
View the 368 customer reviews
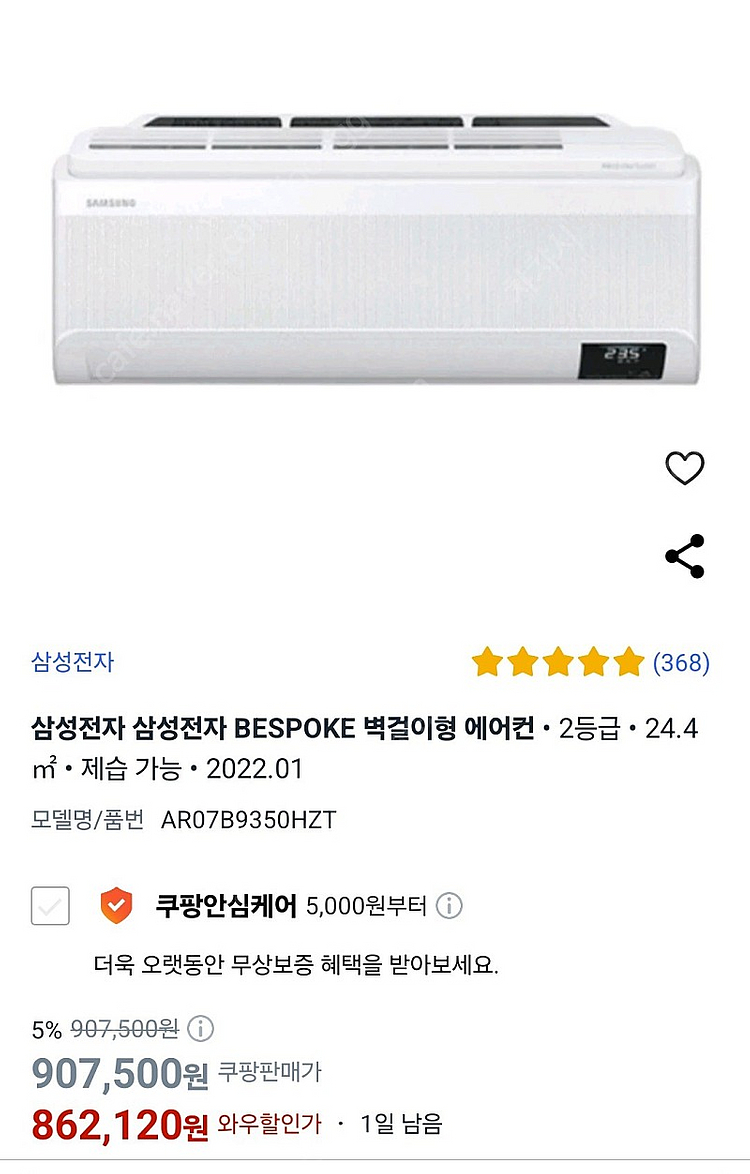click(x=680, y=662)
